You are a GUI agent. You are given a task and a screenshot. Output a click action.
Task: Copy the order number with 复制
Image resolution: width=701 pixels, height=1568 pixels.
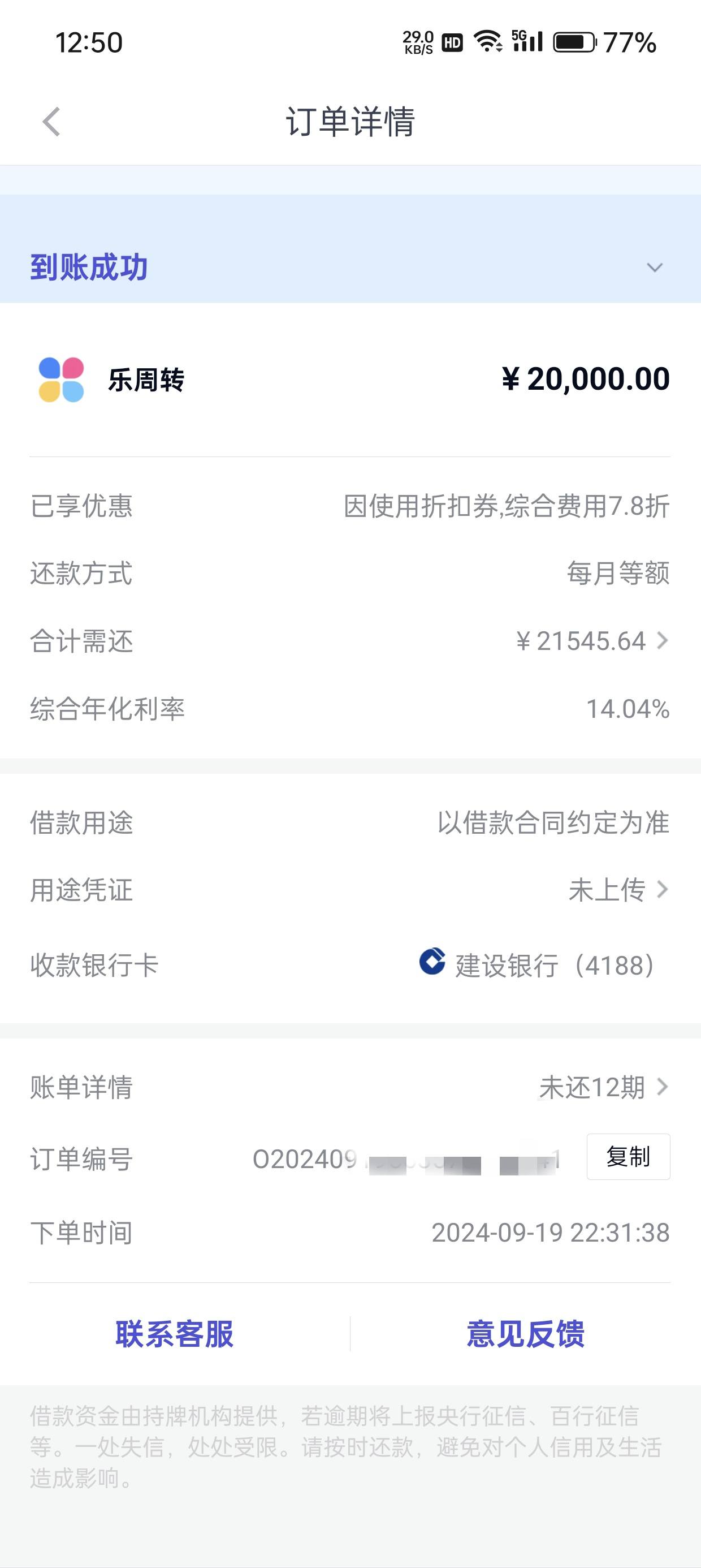[628, 1157]
